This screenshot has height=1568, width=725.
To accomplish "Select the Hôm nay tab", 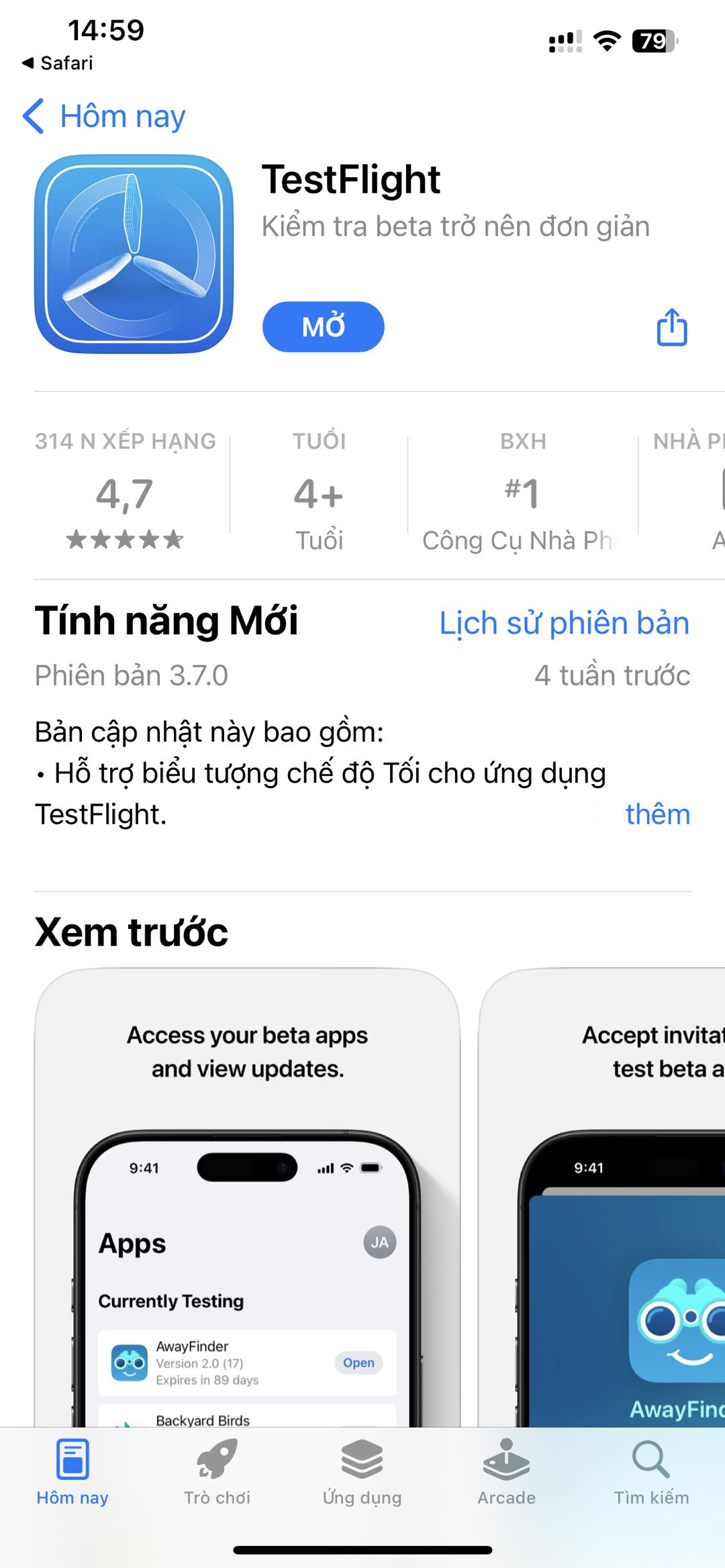I will [72, 1470].
